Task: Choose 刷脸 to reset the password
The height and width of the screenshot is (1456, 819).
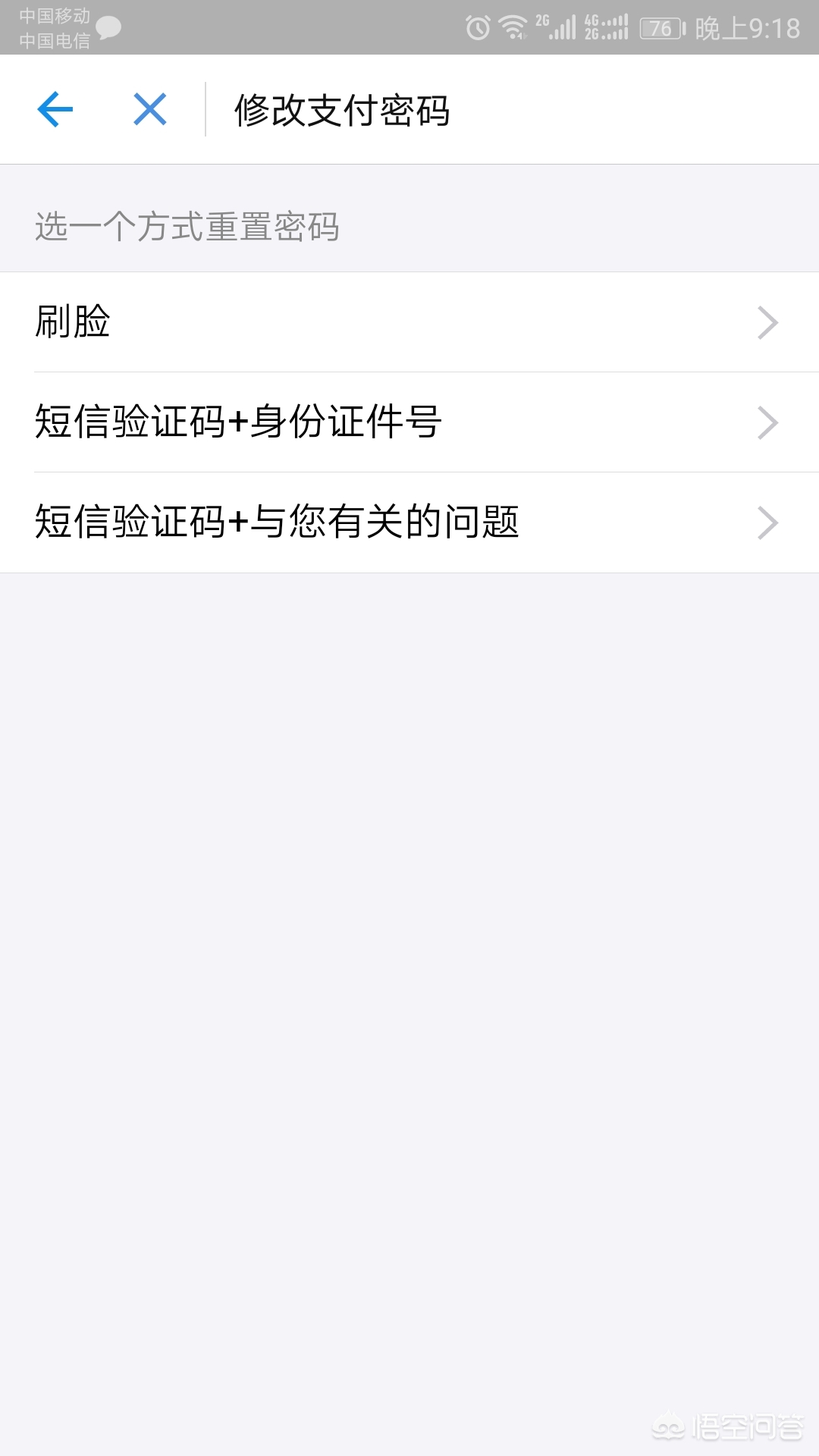Action: (409, 322)
